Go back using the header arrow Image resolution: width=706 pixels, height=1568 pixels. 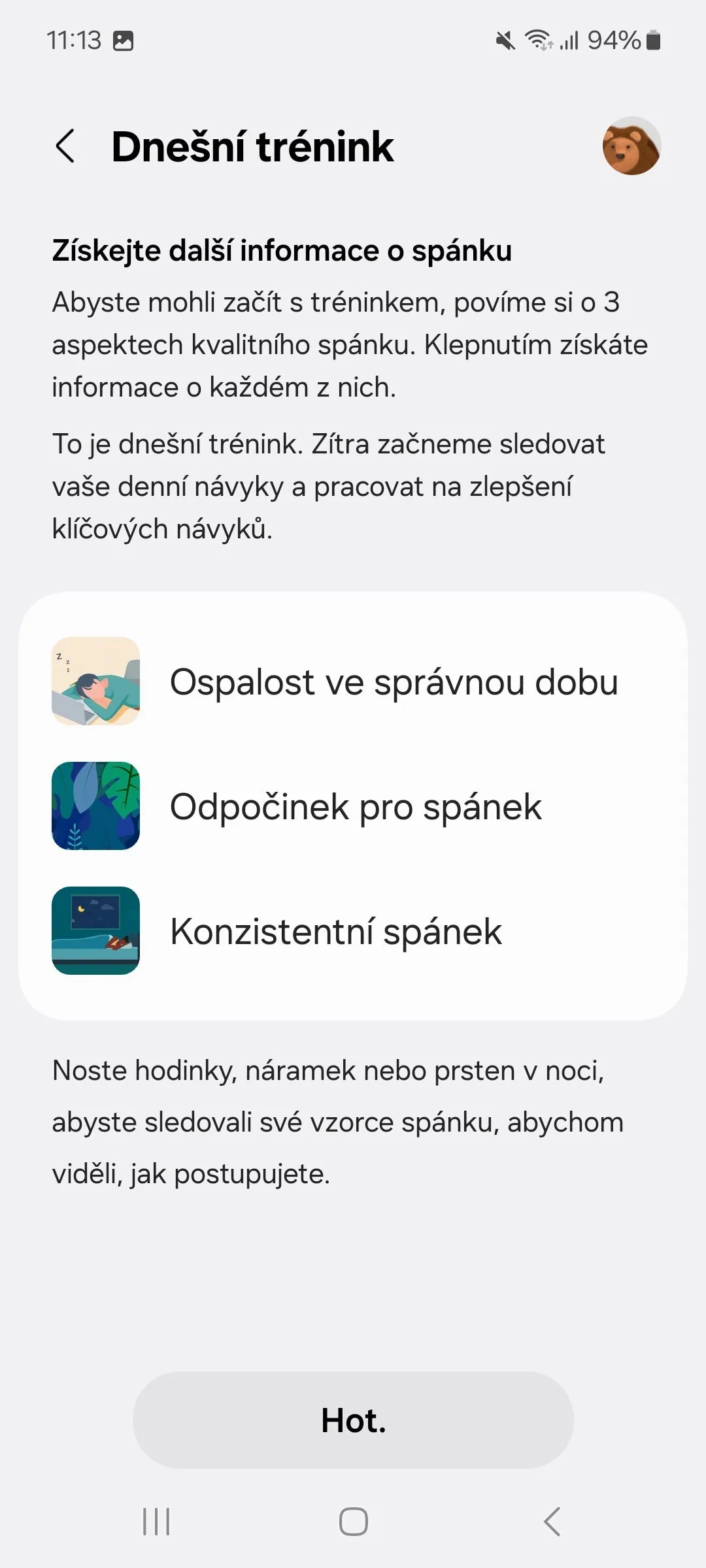tap(65, 146)
